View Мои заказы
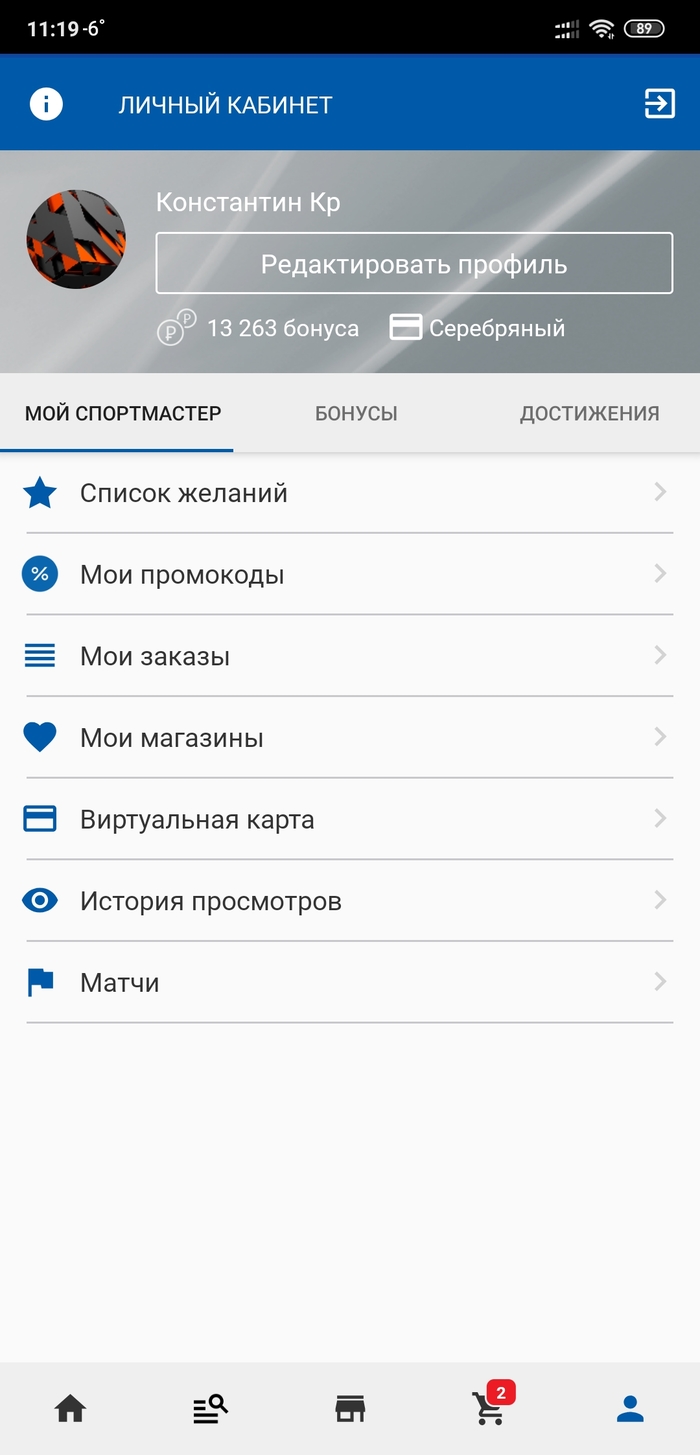 [348, 656]
